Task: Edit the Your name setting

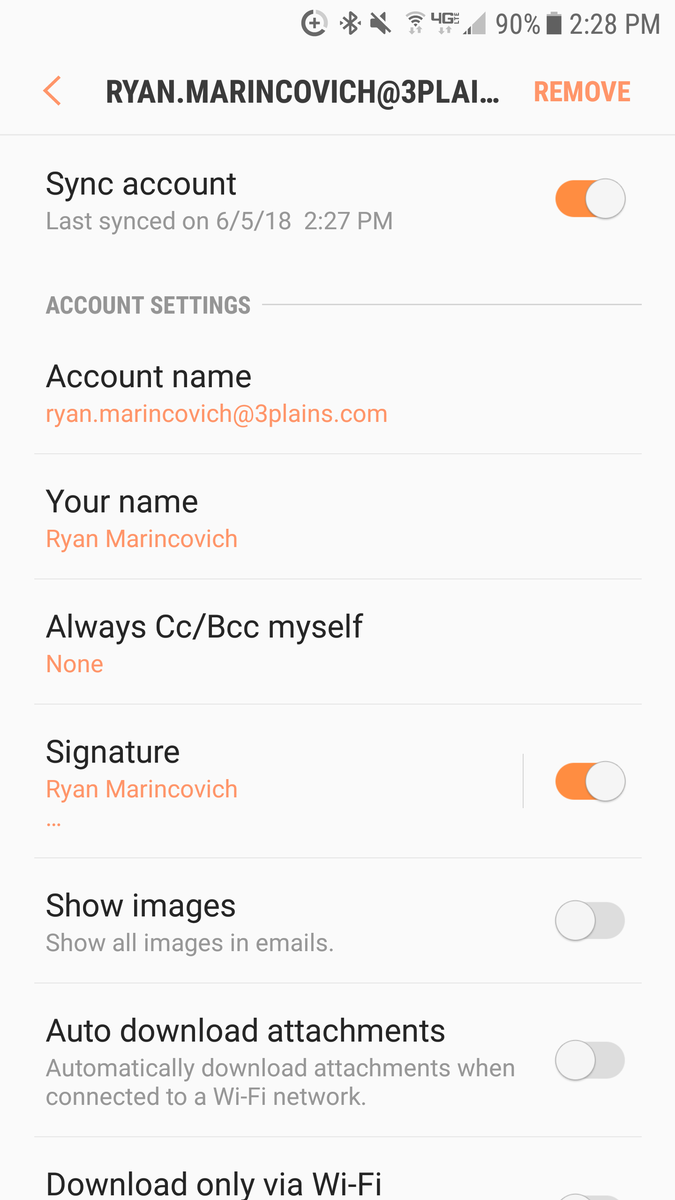Action: click(338, 518)
